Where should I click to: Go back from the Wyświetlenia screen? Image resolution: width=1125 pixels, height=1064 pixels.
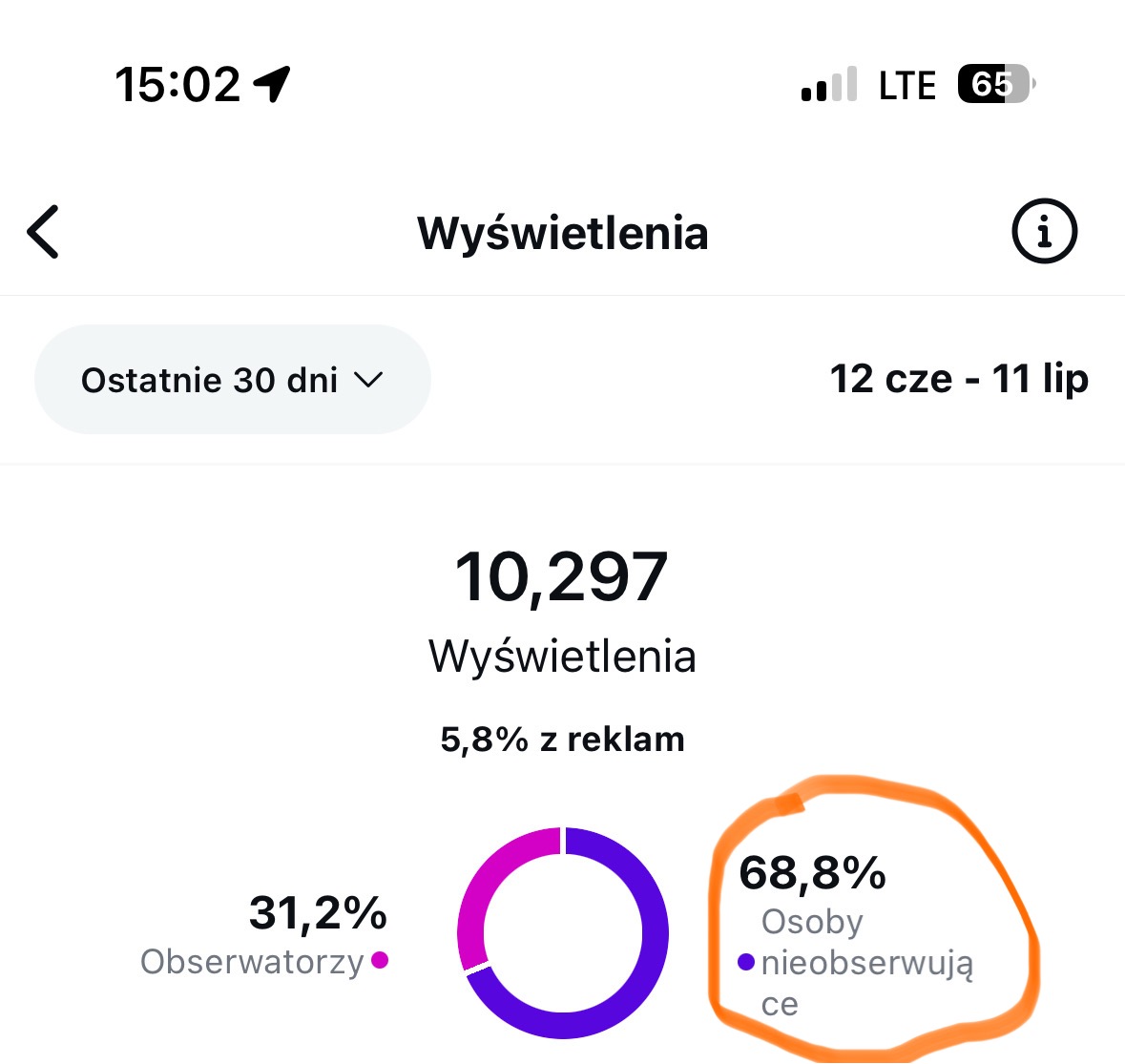44,232
